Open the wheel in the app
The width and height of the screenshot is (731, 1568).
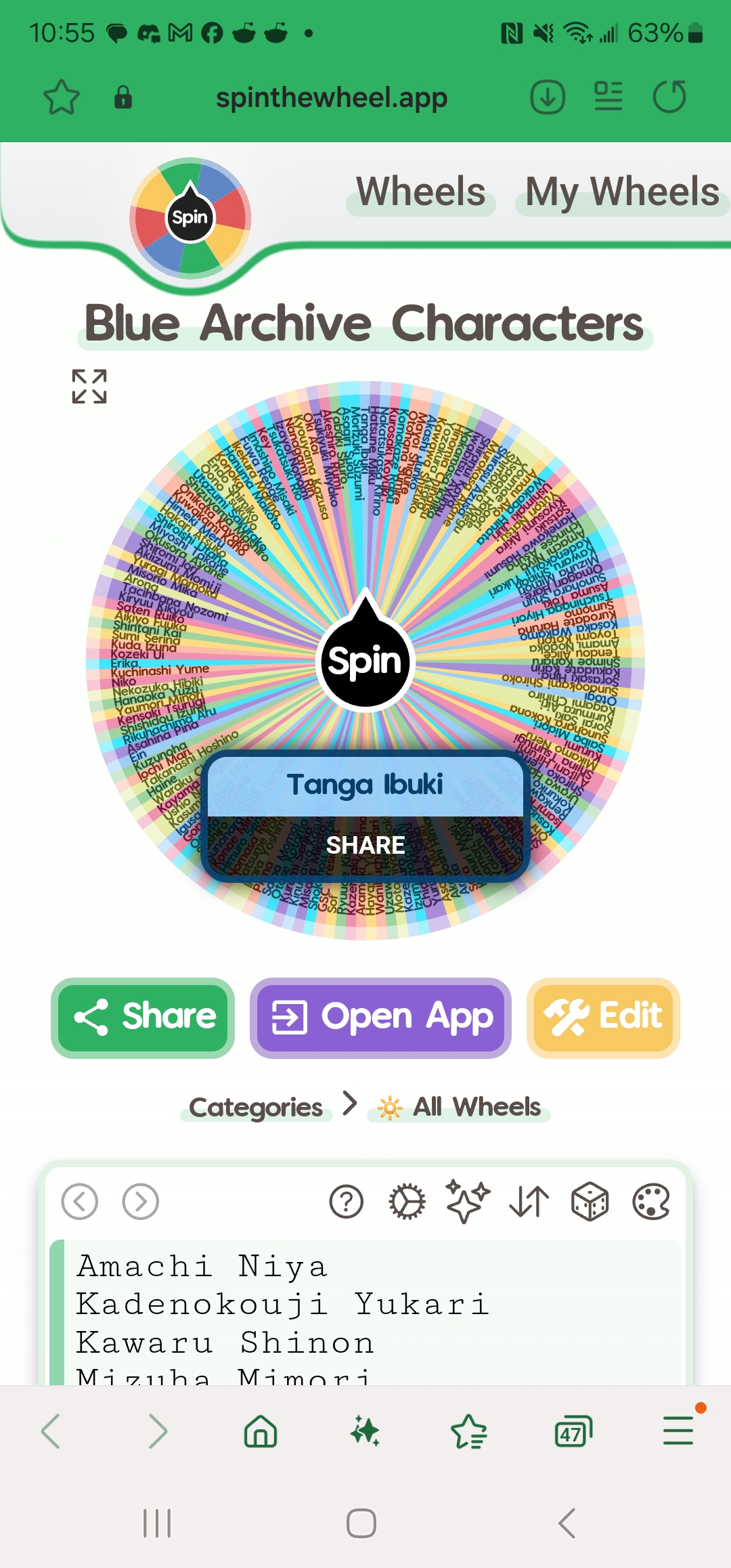[x=380, y=1018]
